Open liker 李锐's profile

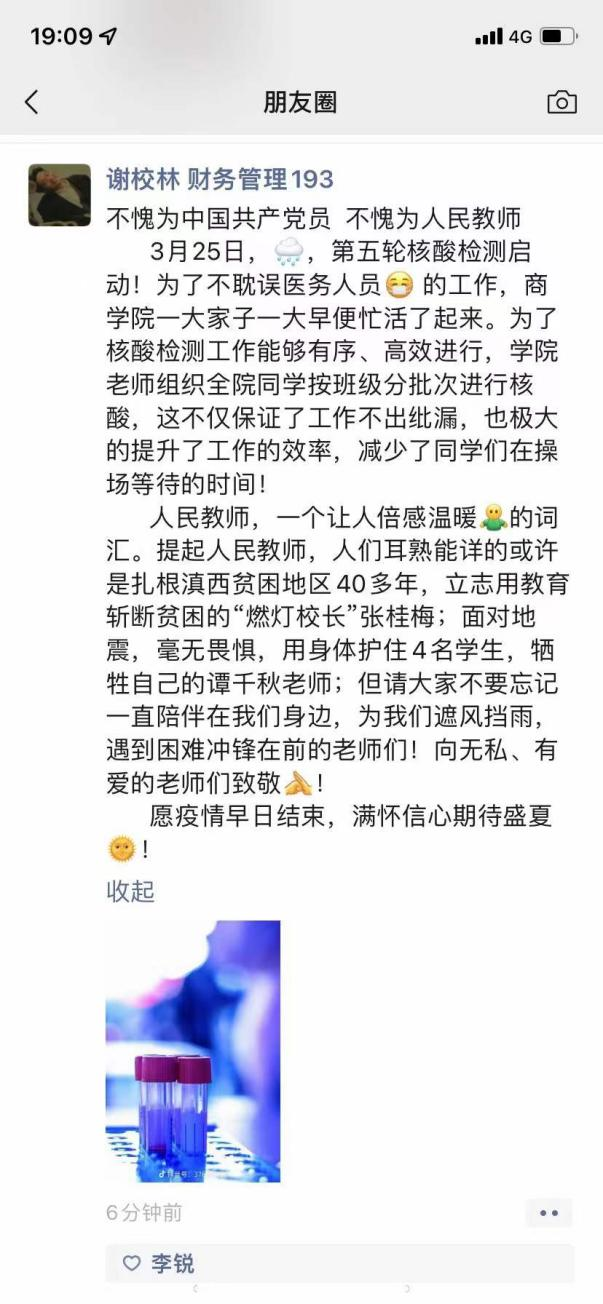click(x=173, y=1264)
